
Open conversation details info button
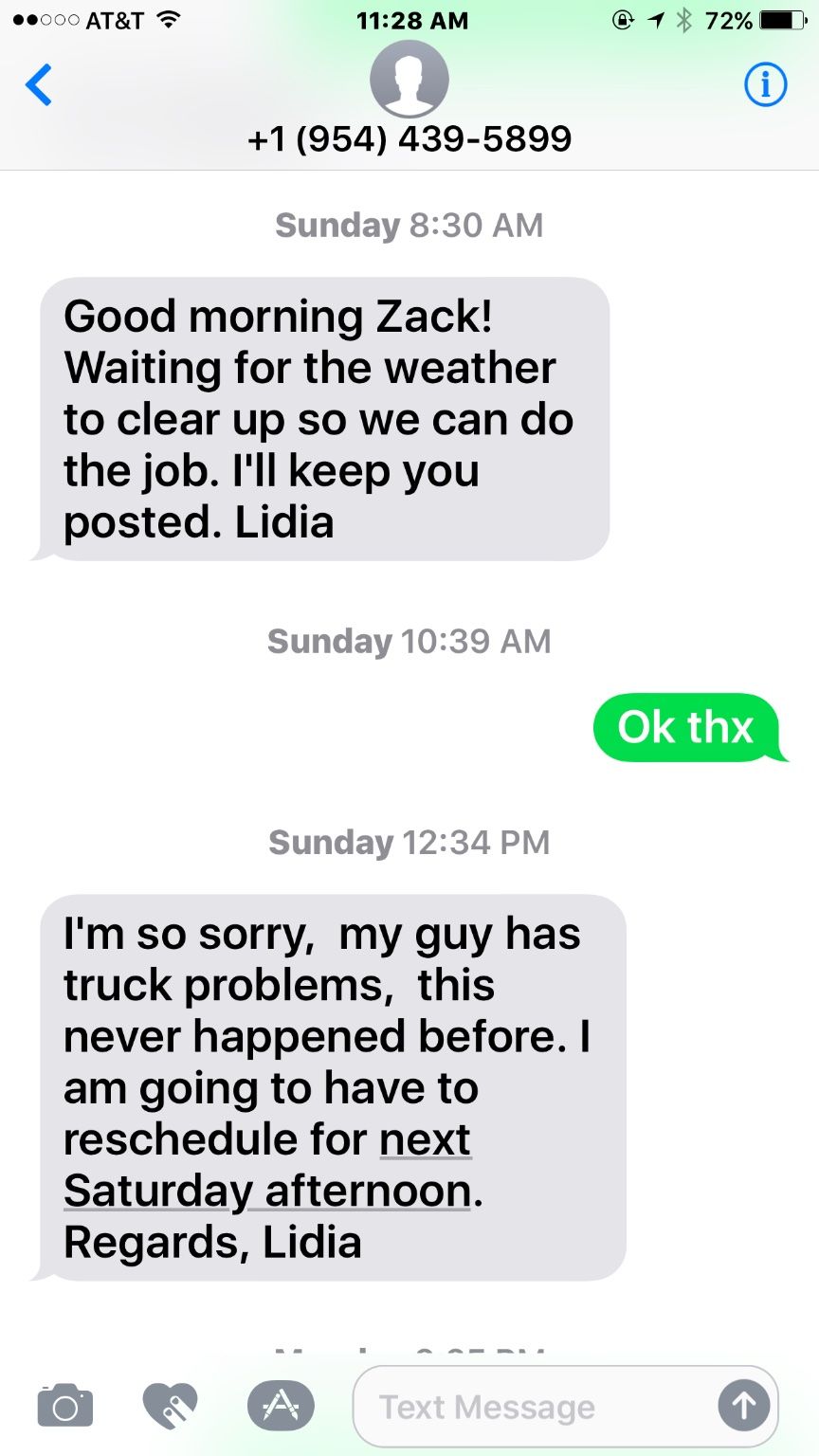click(x=765, y=85)
